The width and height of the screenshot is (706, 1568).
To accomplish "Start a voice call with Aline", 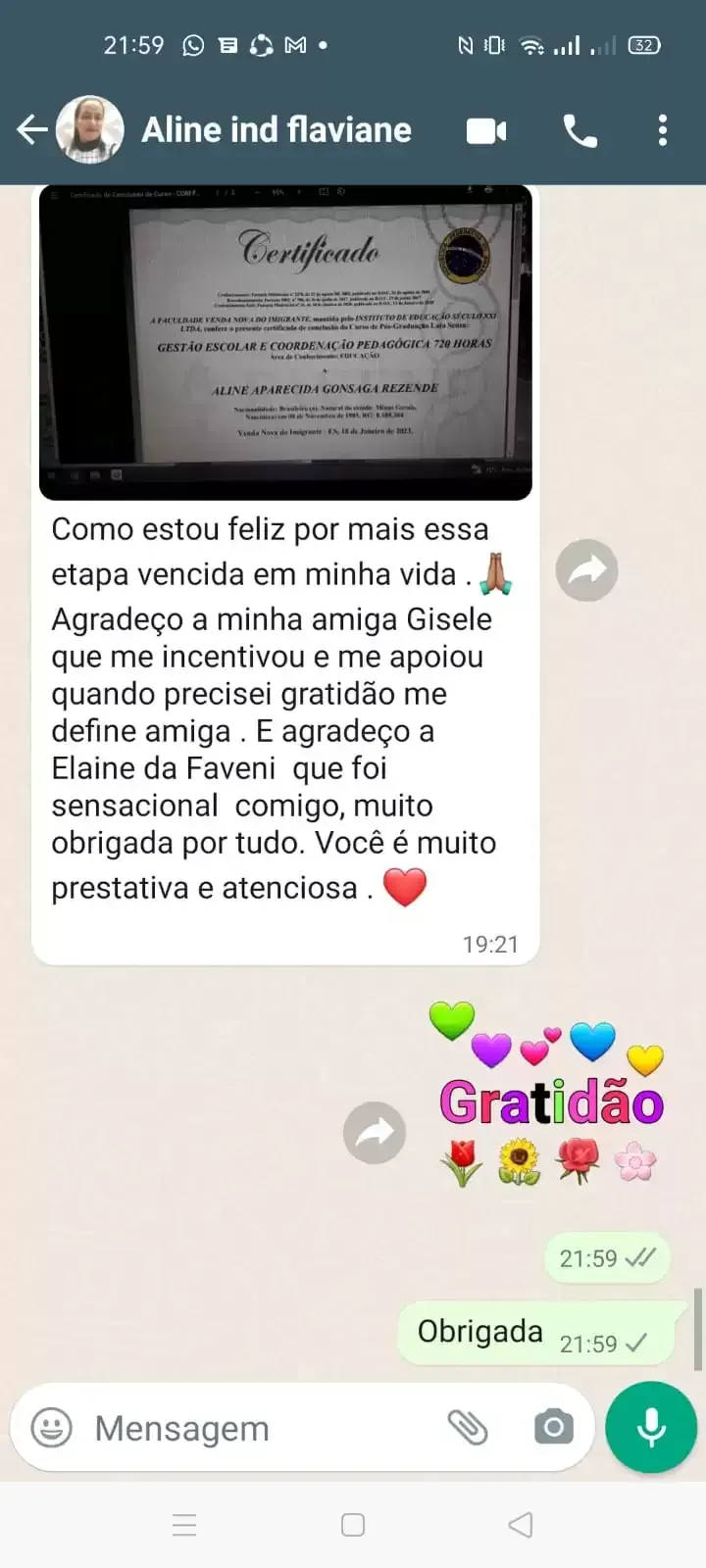I will click(580, 130).
